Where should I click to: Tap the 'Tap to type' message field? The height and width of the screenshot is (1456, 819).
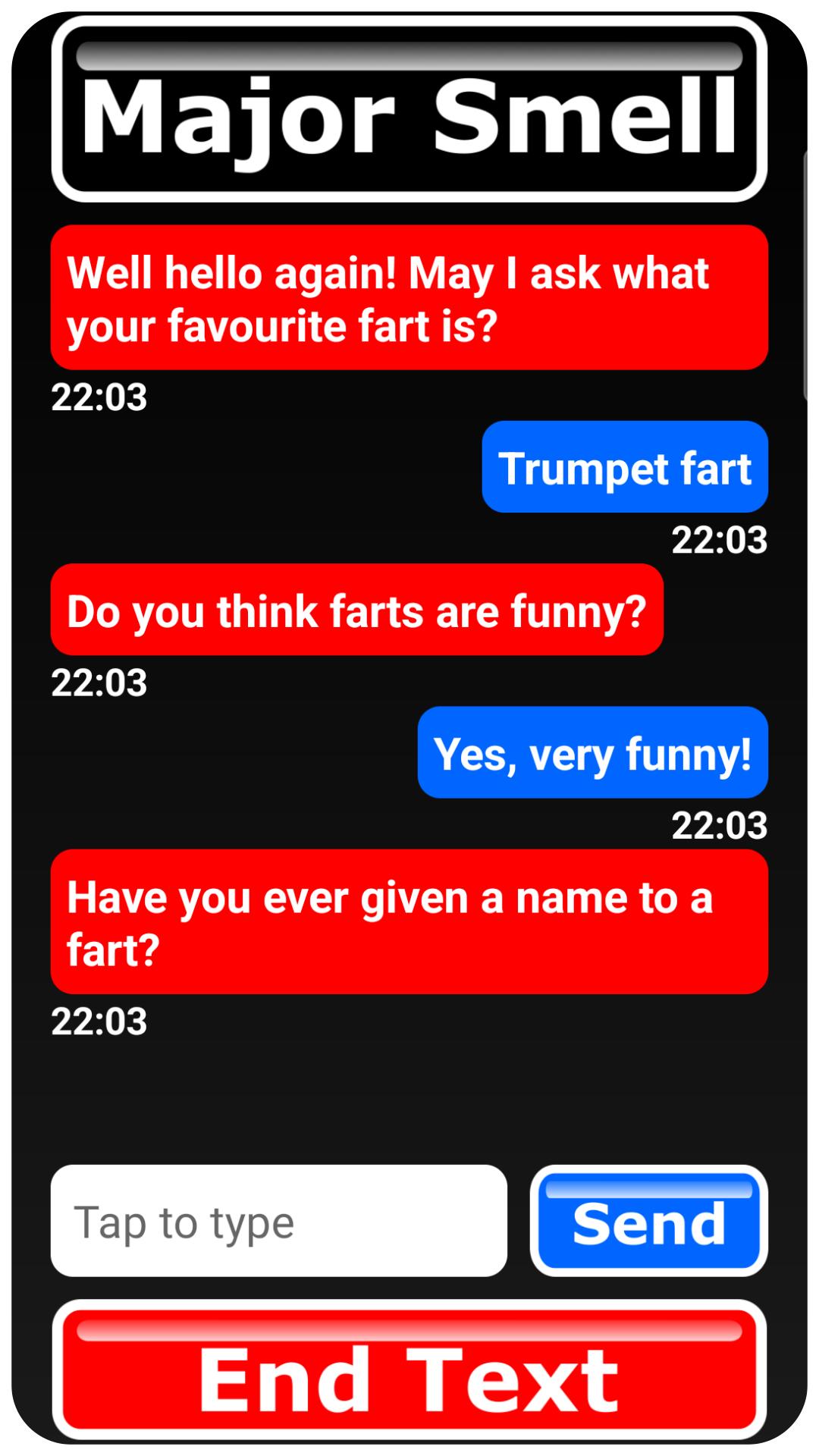tap(278, 1222)
